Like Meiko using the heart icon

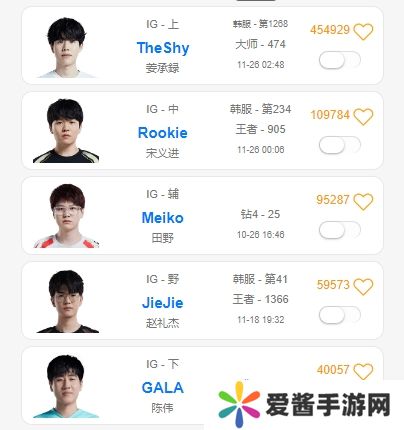pyautogui.click(x=363, y=202)
